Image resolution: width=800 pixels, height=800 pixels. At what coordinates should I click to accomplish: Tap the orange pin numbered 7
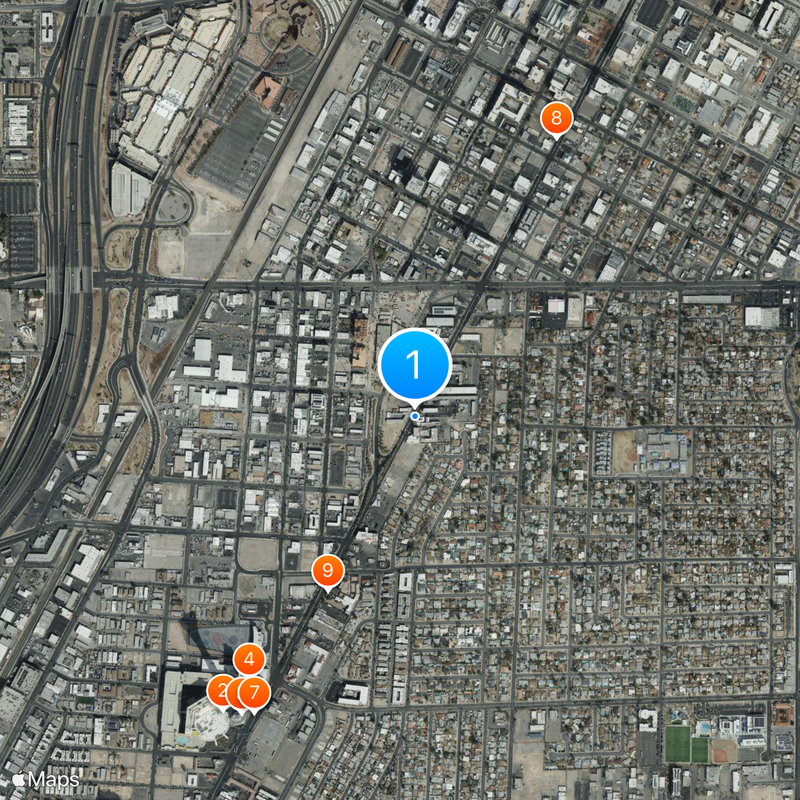click(257, 692)
